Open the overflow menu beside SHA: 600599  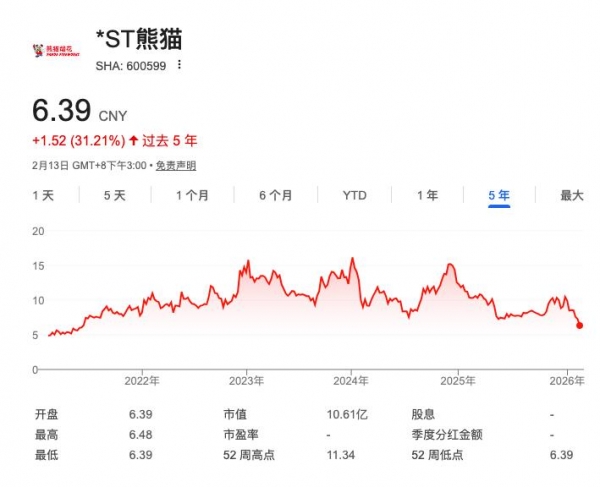180,64
